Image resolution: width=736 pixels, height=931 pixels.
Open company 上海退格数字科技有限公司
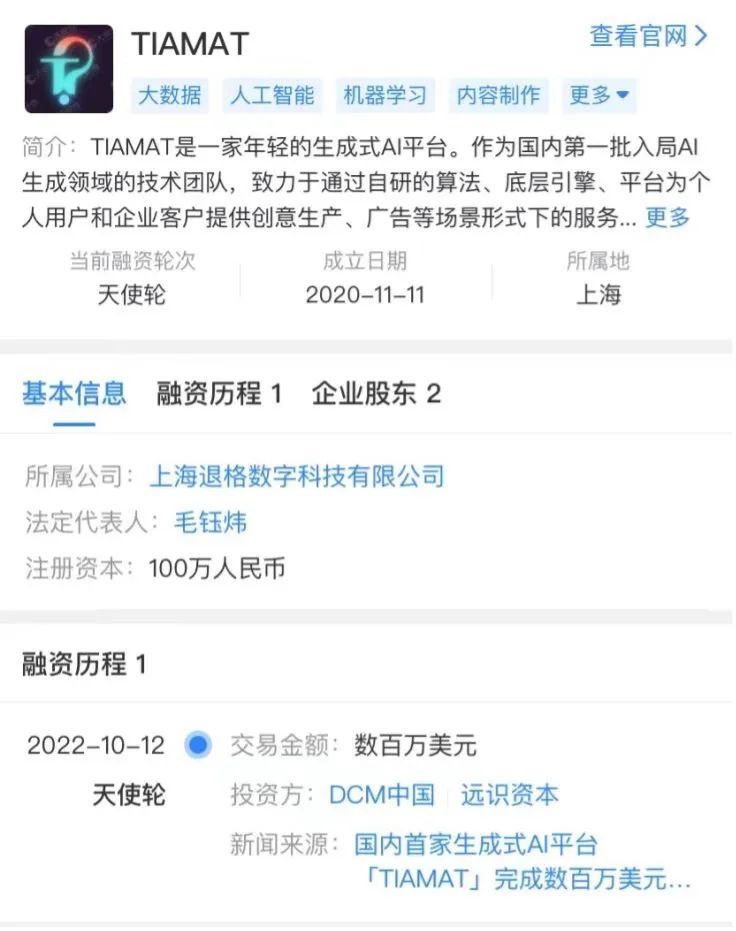tap(296, 476)
